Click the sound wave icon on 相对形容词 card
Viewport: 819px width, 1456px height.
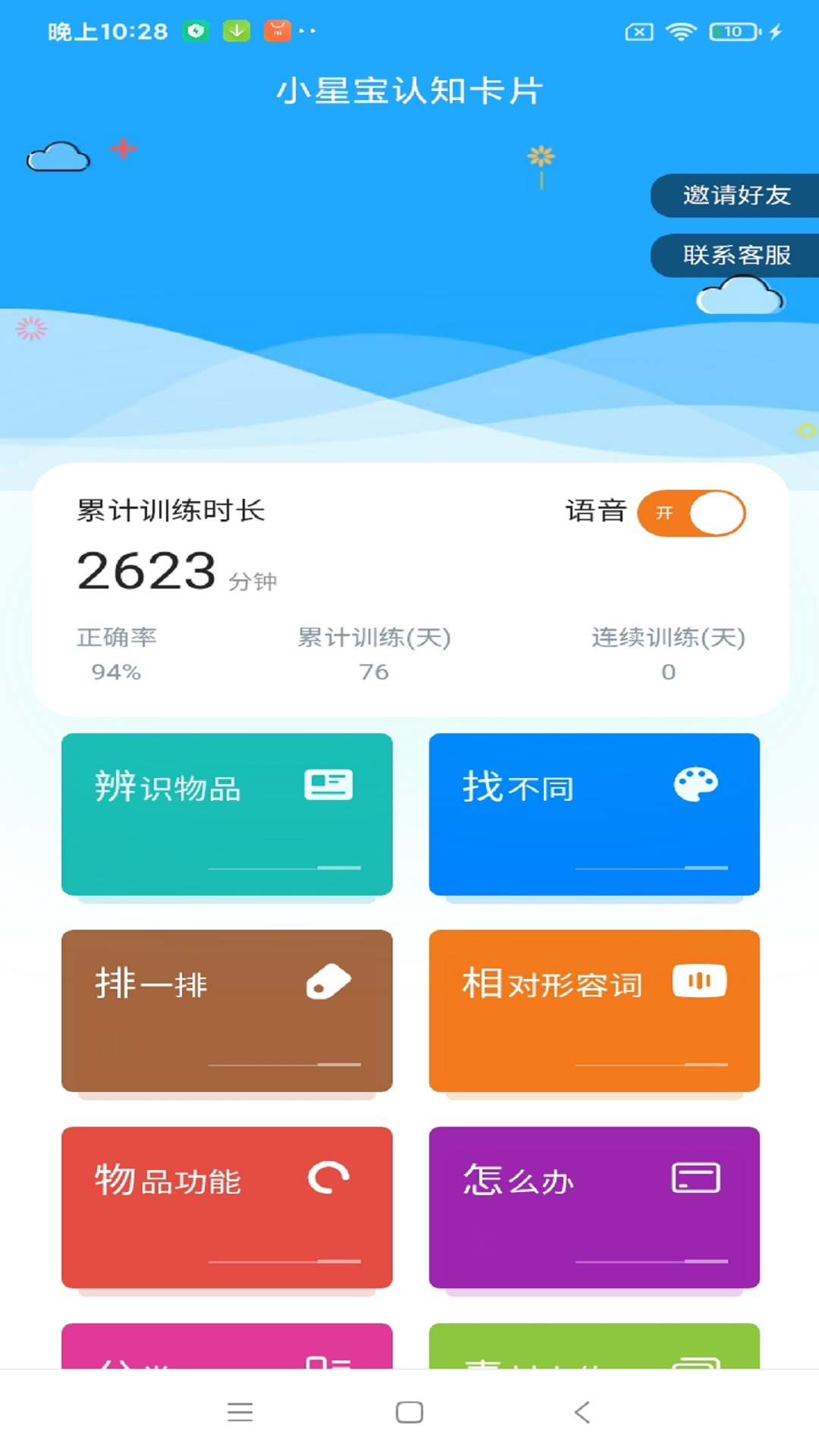pyautogui.click(x=697, y=981)
